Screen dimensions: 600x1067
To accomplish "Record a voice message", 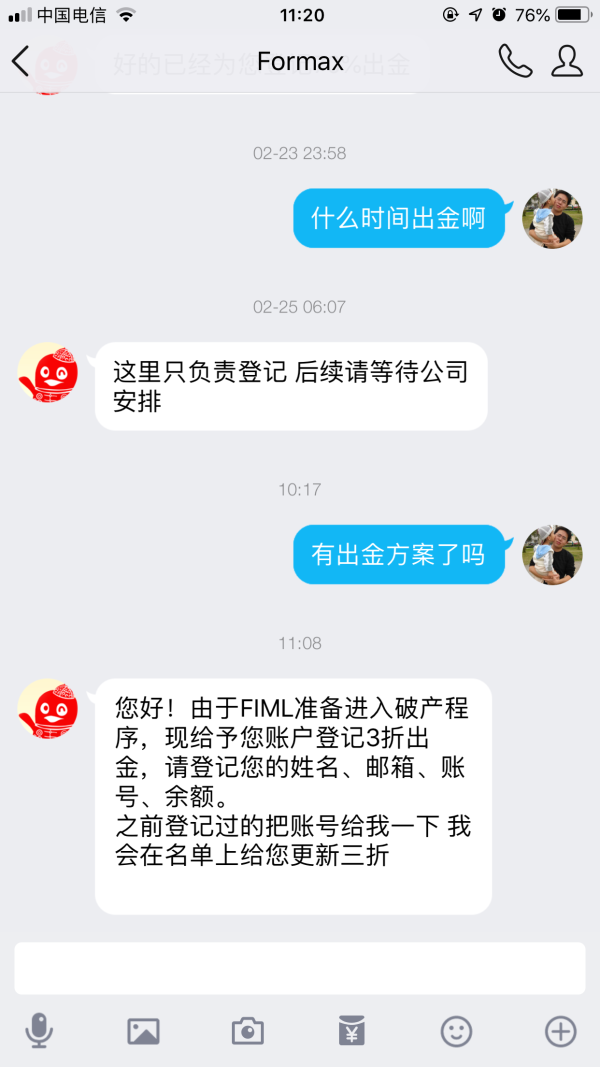I will (x=39, y=1030).
